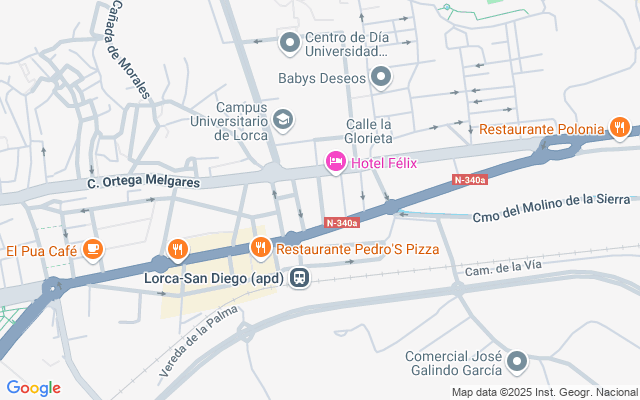
Task: Select the Lorca-San Diego train station marker
Action: 299,278
